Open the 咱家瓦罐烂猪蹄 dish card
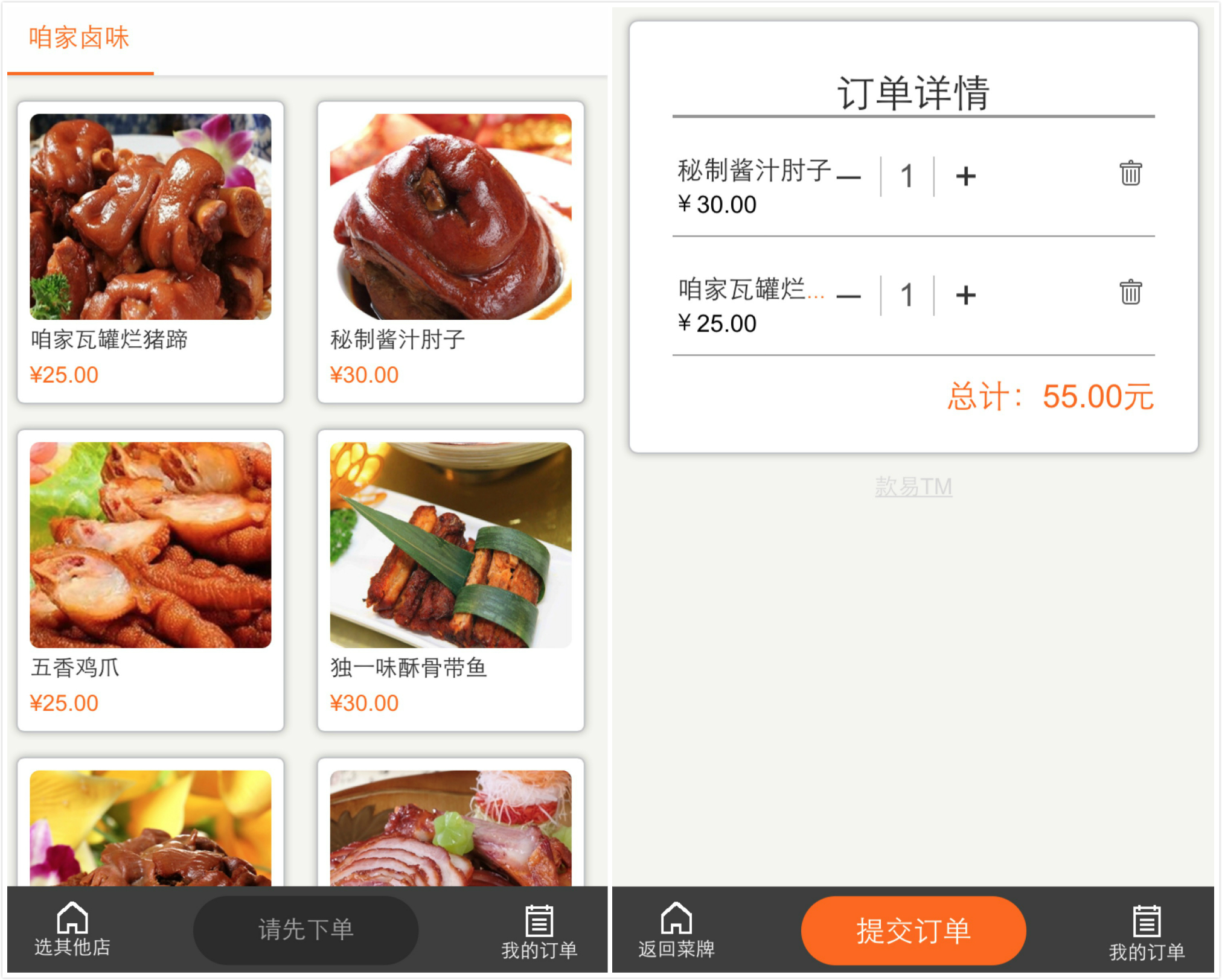Image resolution: width=1222 pixels, height=980 pixels. pyautogui.click(x=150, y=251)
